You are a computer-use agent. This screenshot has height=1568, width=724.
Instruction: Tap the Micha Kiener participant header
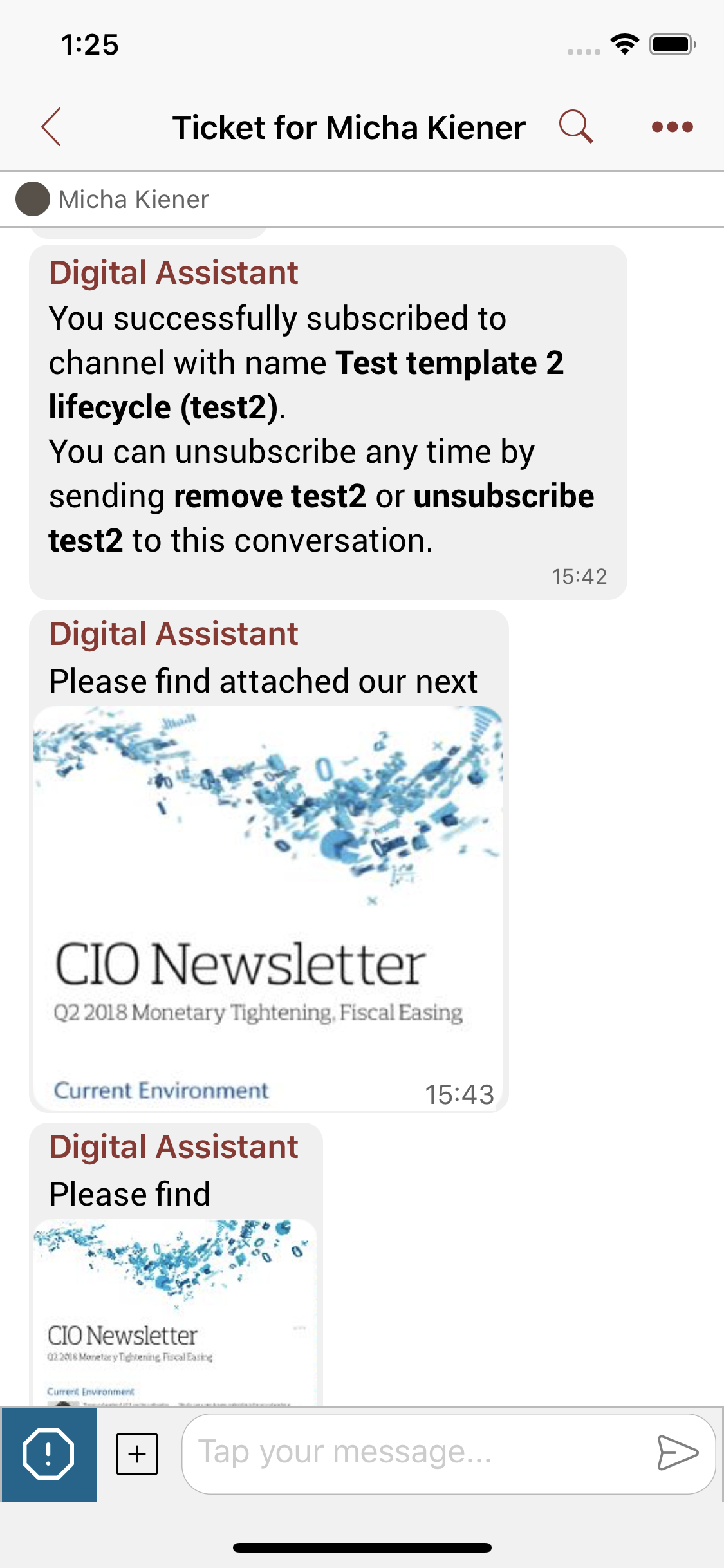tap(133, 199)
